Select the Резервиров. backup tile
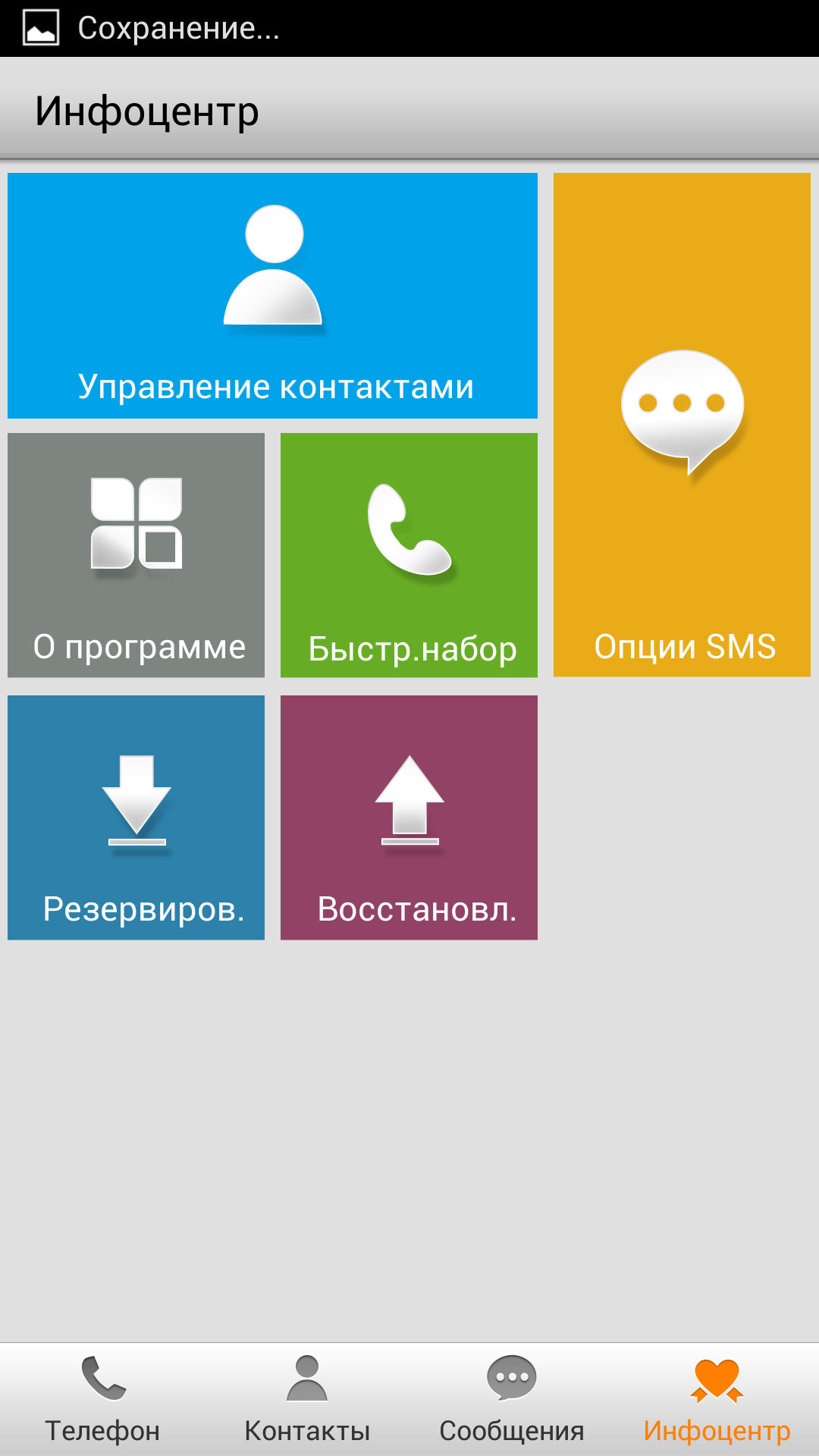The image size is (819, 1456). [x=136, y=817]
